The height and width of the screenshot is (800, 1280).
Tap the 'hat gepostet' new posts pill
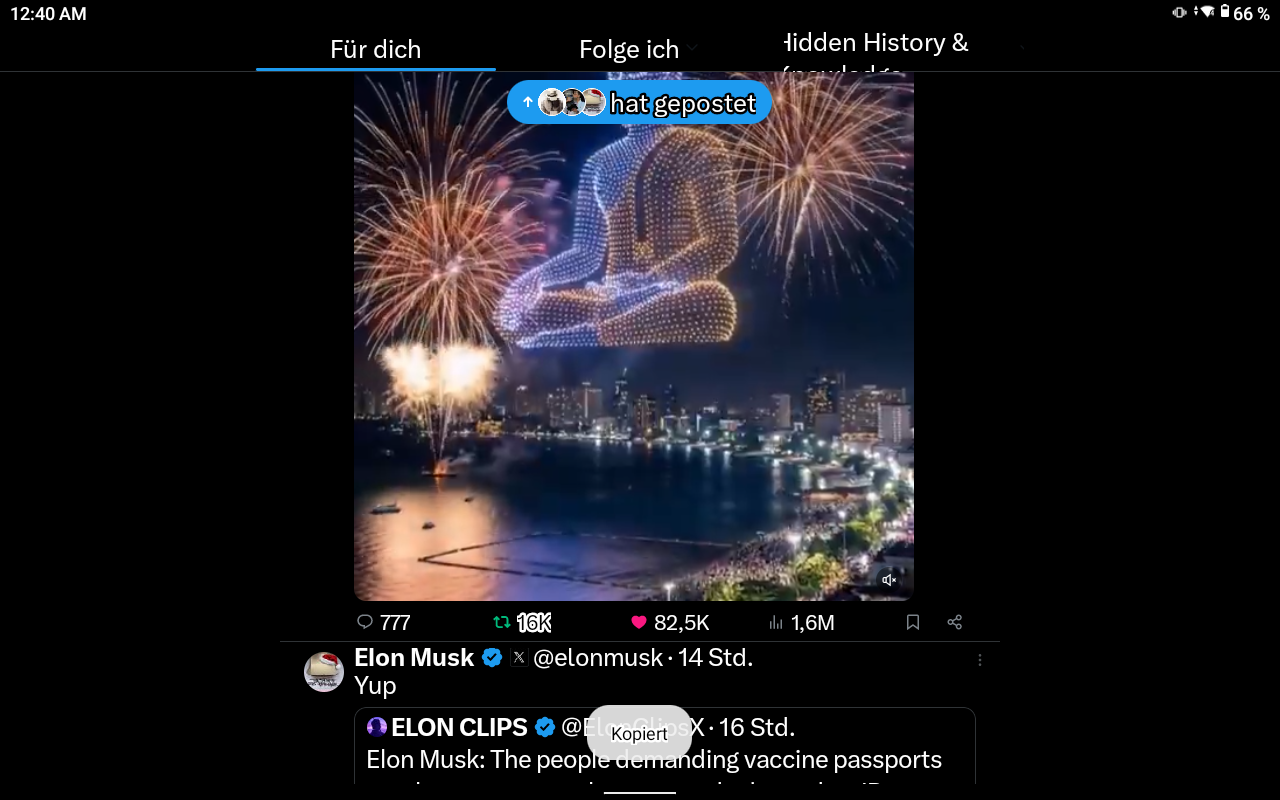pos(639,102)
